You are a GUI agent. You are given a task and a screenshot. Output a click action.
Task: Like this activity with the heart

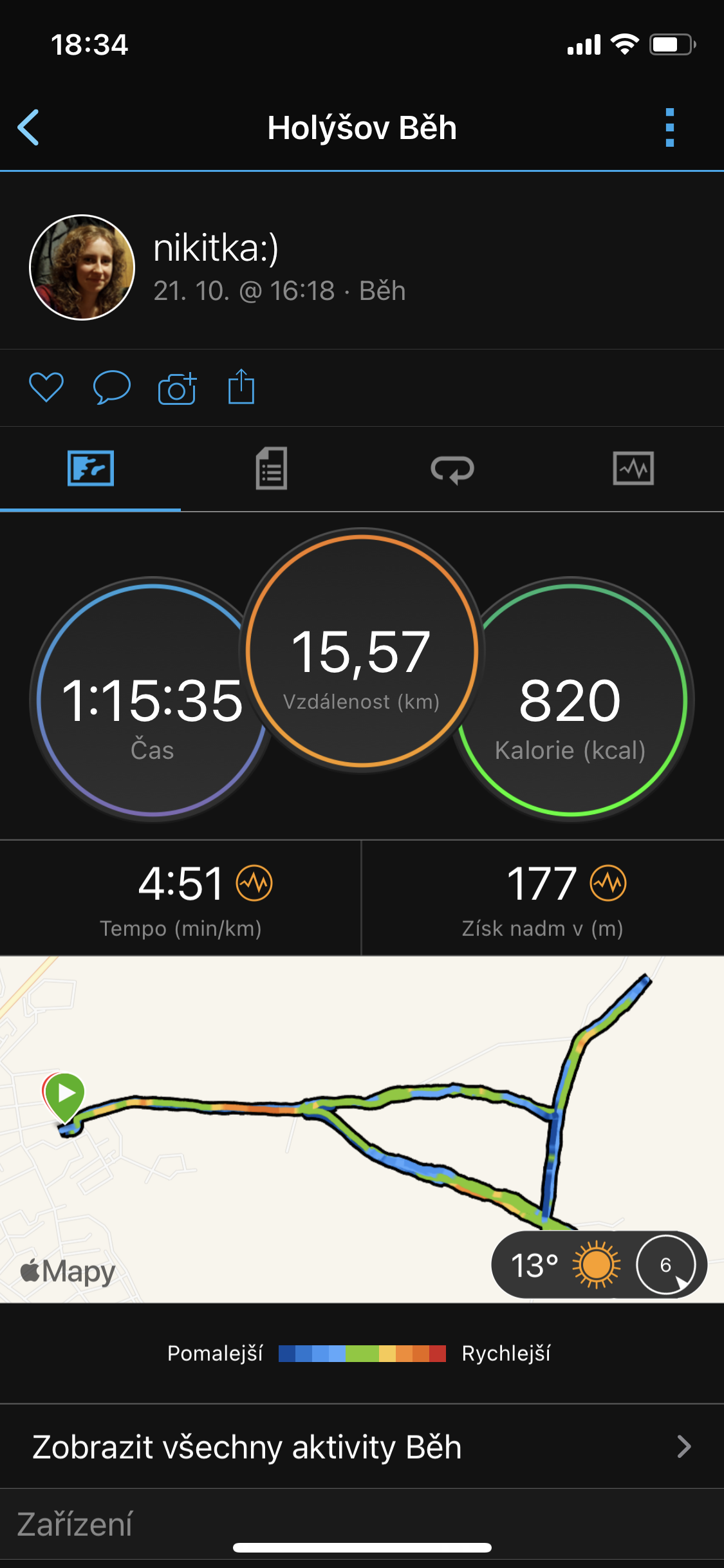click(46, 387)
